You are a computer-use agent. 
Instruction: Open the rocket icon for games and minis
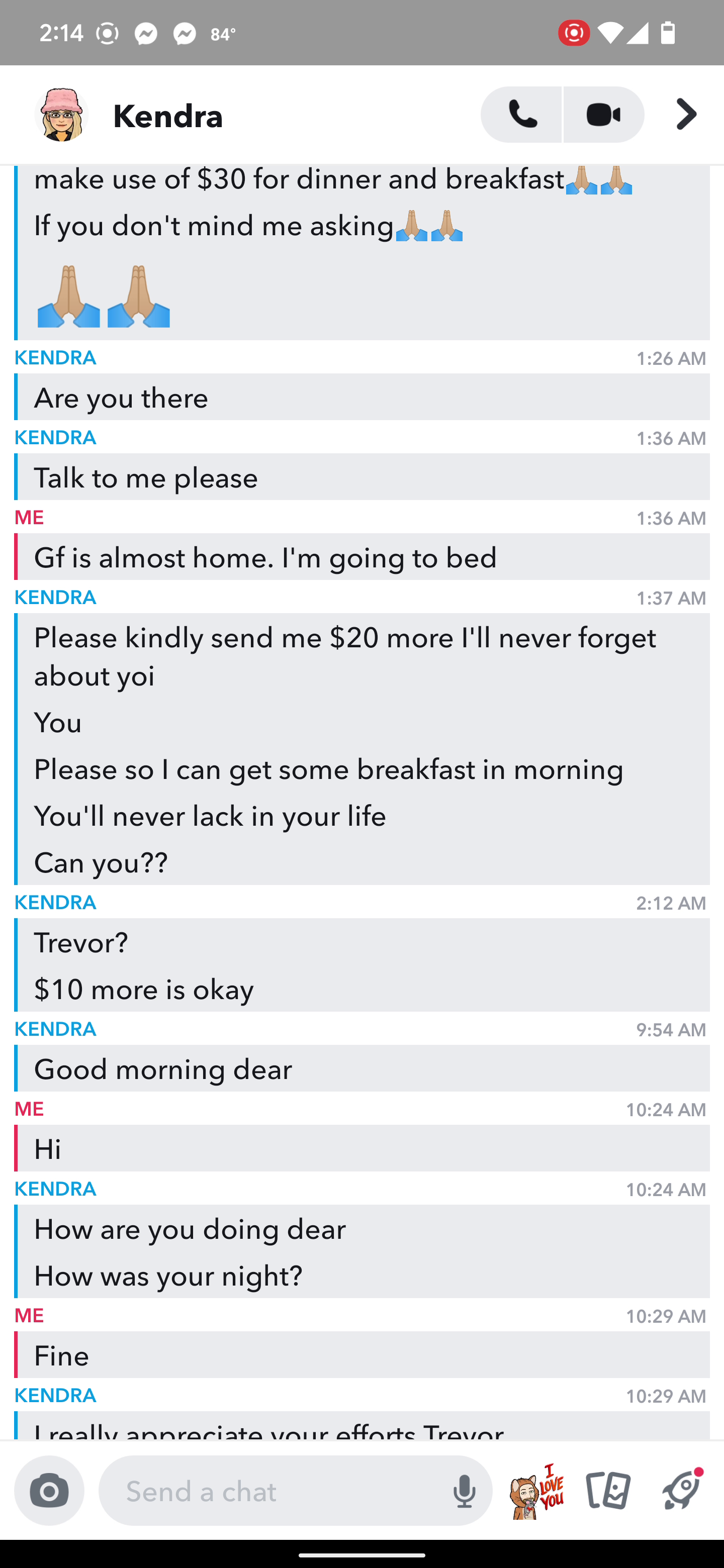tap(681, 1490)
